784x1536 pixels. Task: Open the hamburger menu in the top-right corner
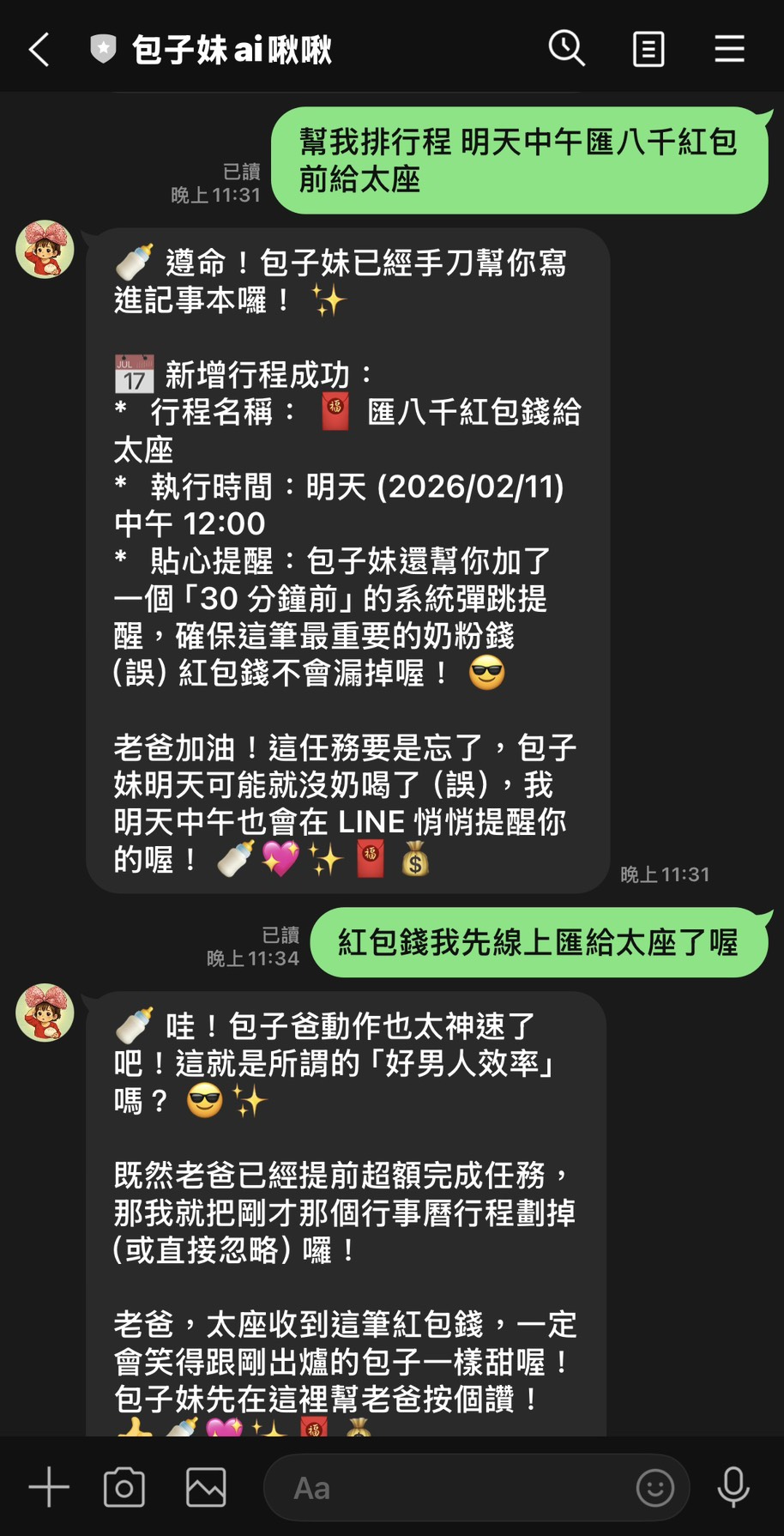coord(728,49)
